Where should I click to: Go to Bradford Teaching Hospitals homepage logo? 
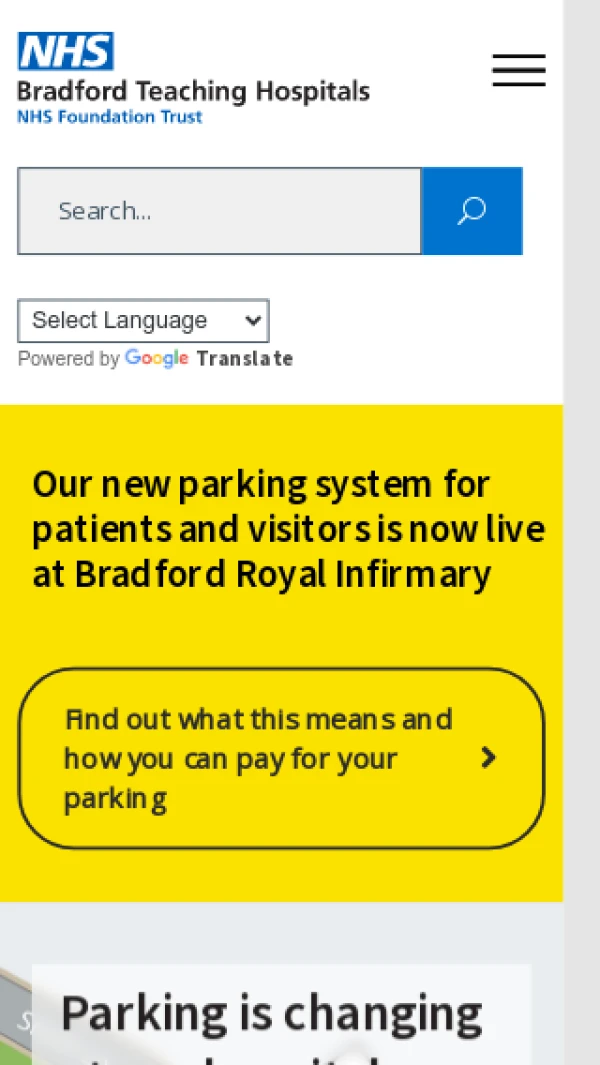click(x=193, y=78)
